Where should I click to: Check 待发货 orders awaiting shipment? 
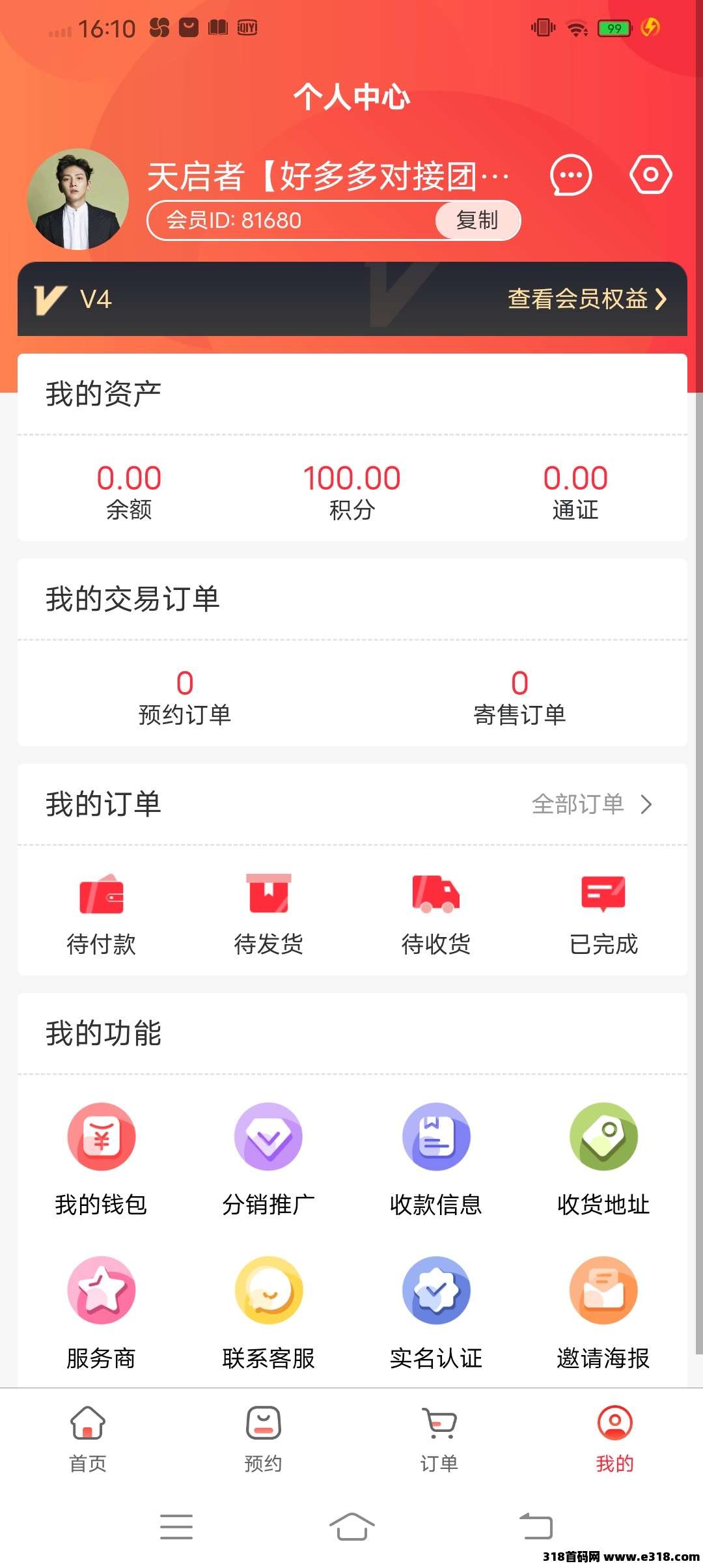point(269,913)
